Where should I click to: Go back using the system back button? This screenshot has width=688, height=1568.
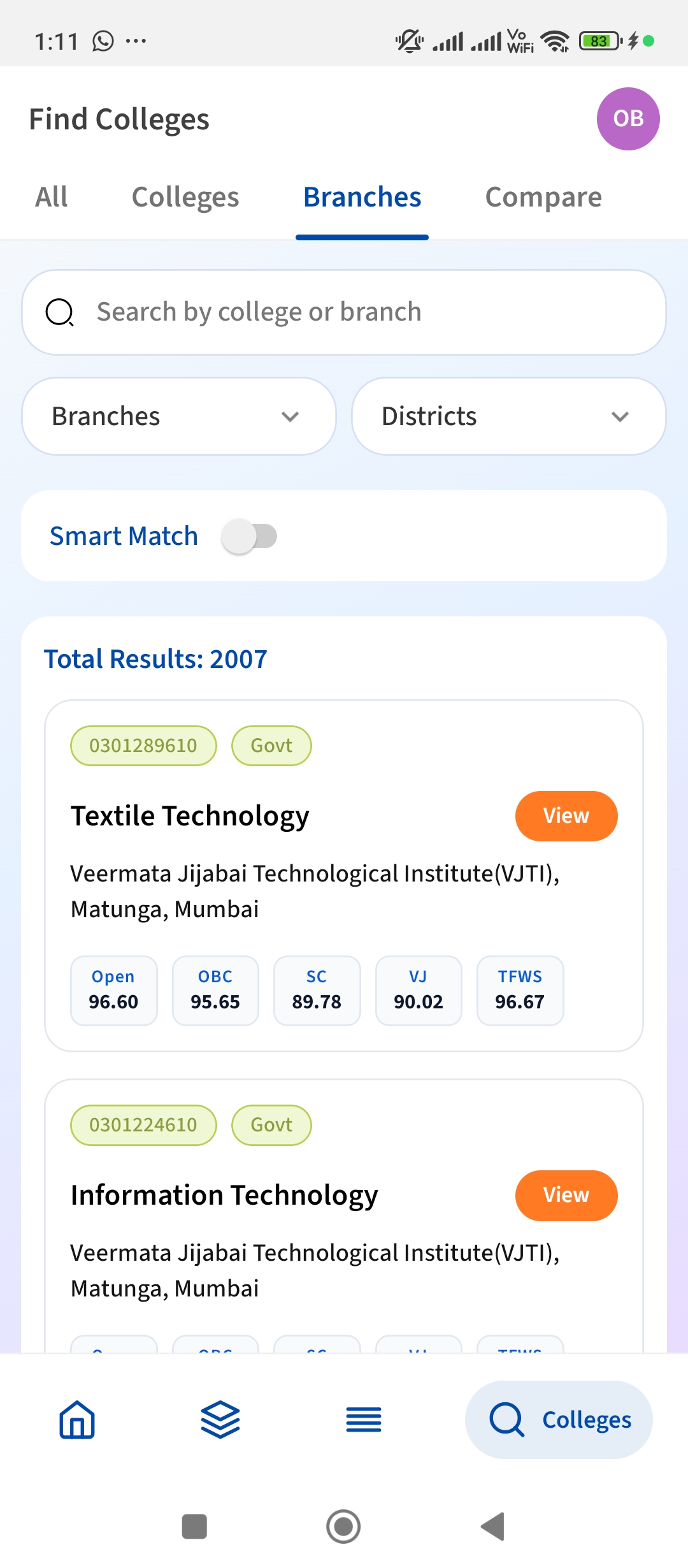point(492,1527)
